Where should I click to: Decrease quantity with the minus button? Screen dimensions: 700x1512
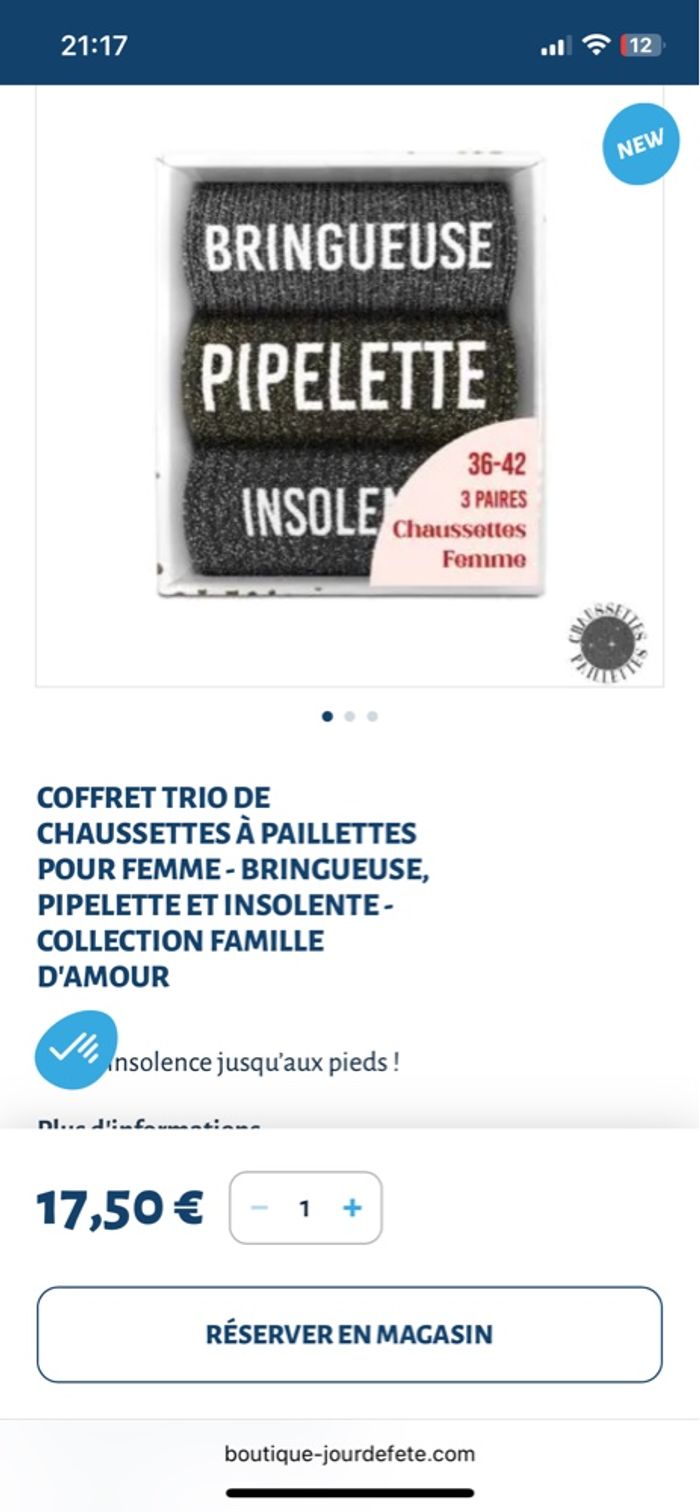pos(260,1208)
